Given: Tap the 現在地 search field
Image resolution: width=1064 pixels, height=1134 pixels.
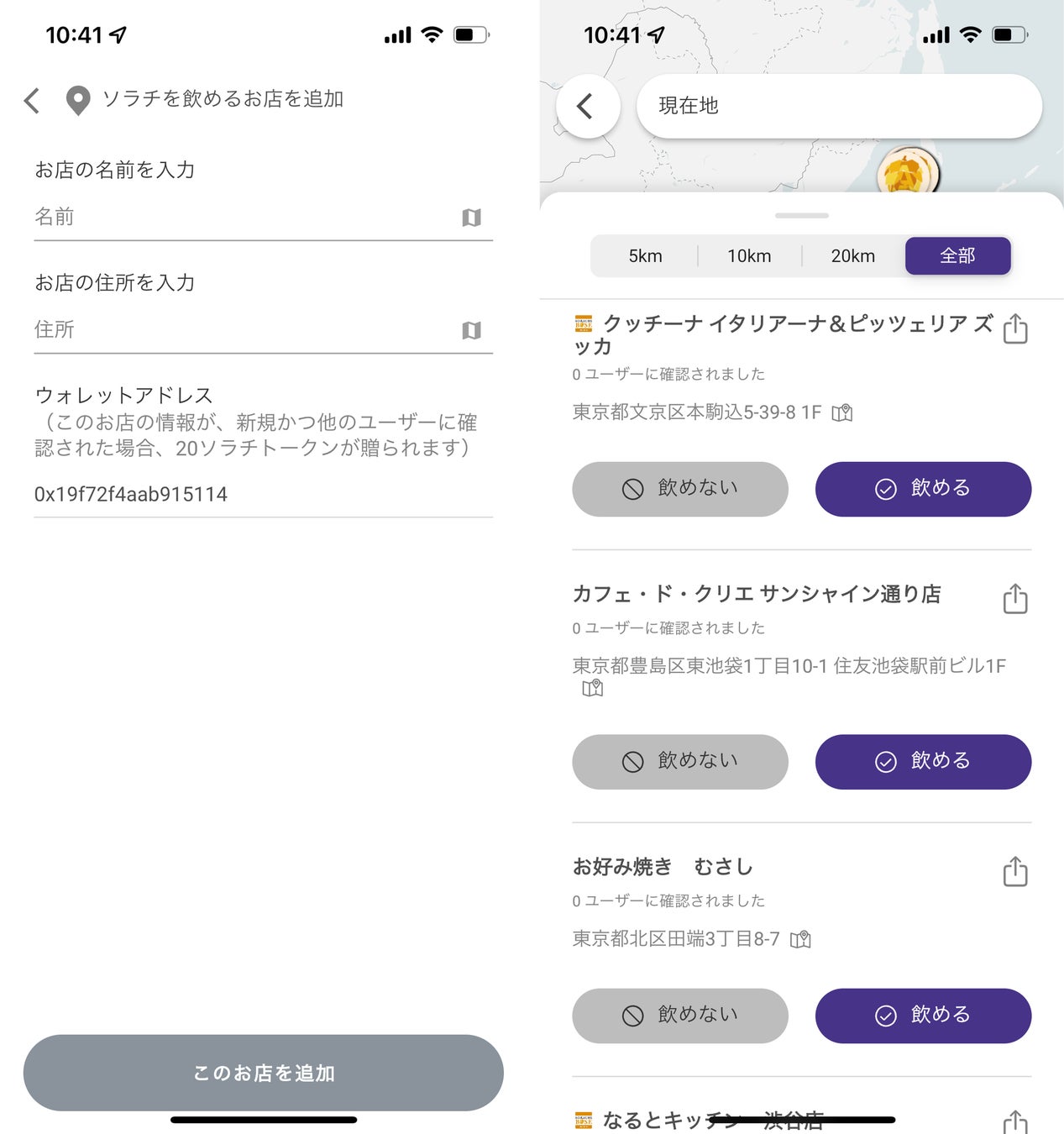Looking at the screenshot, I should (x=838, y=106).
